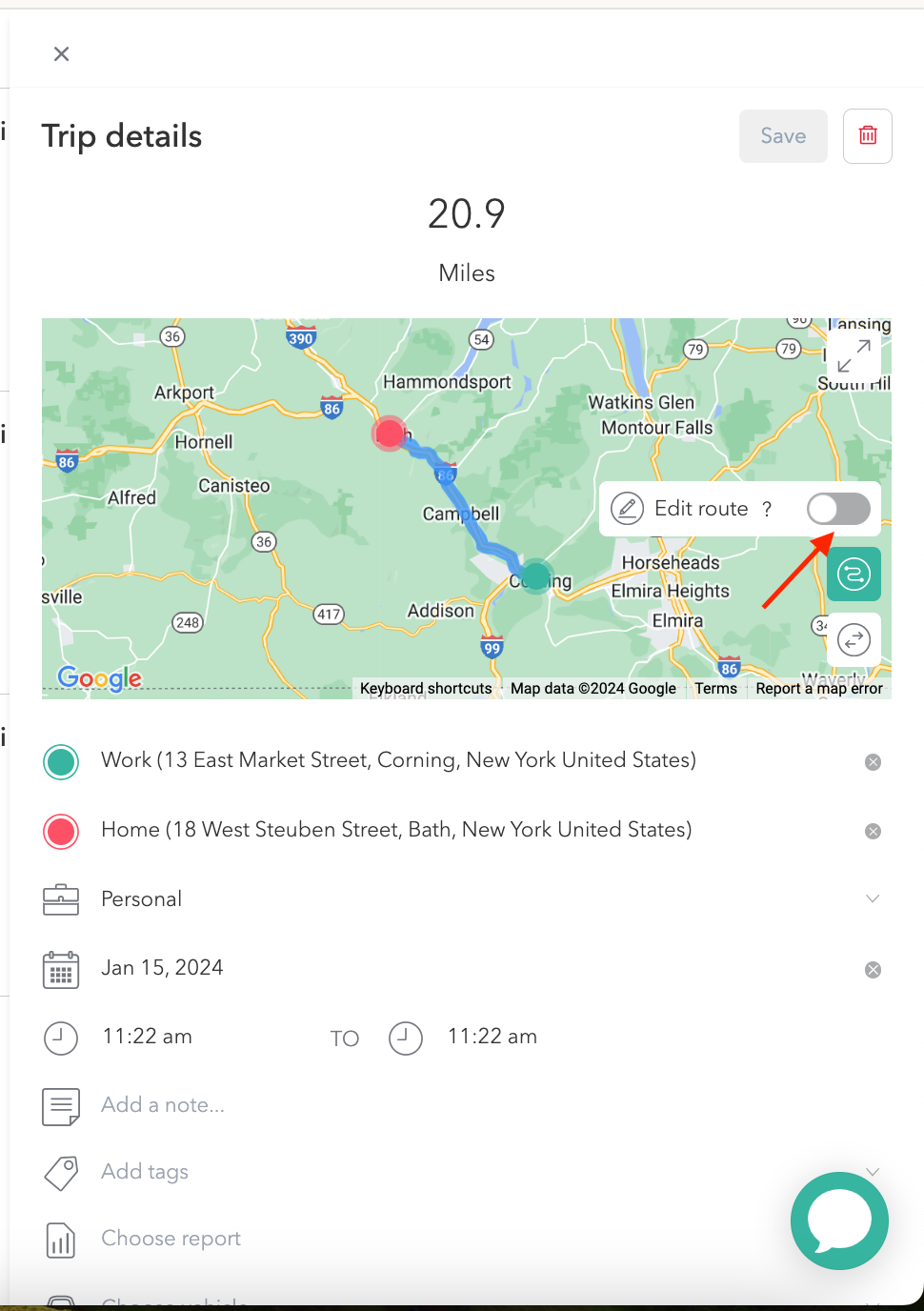Screen dimensions: 924x1311
Task: Delete this trip with trash icon
Action: click(868, 136)
